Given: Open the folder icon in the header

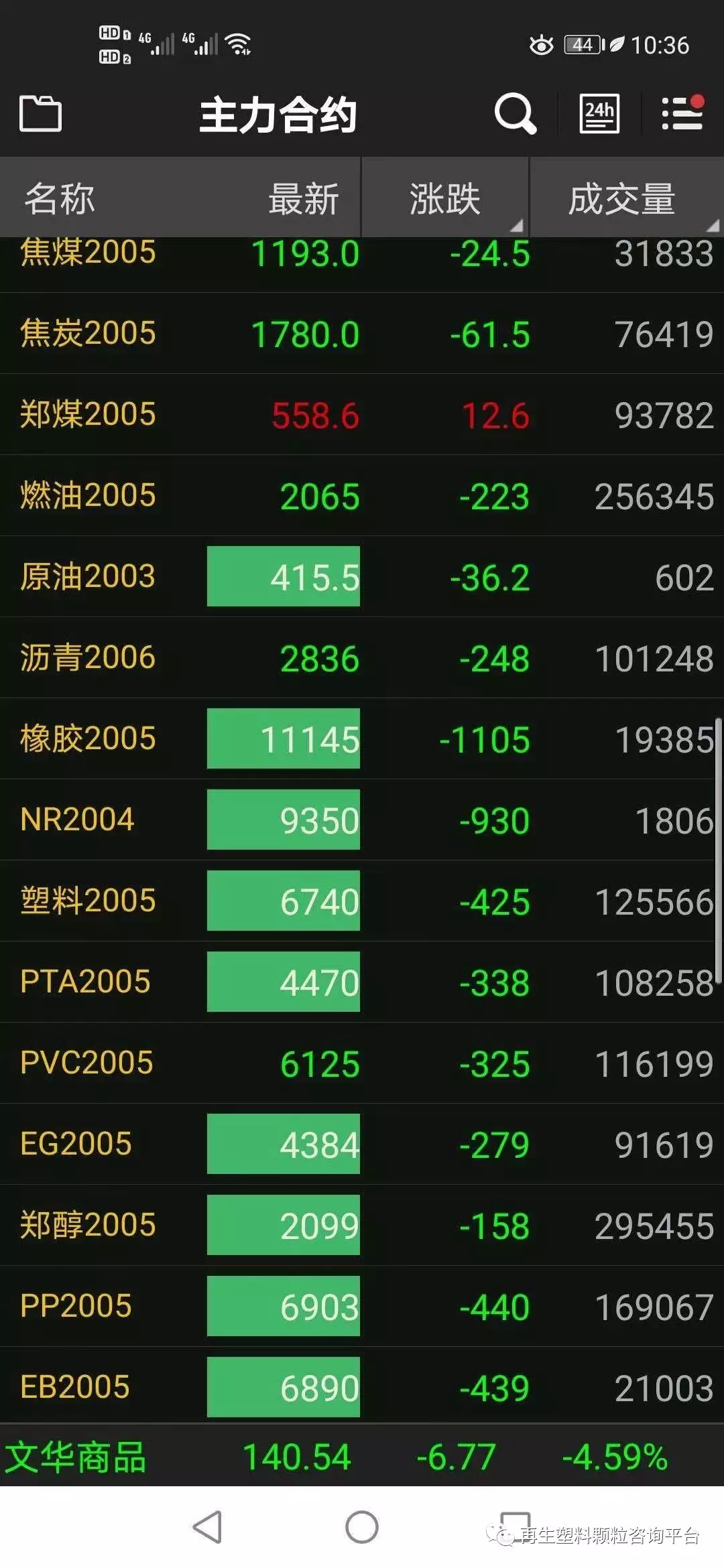Looking at the screenshot, I should point(40,114).
